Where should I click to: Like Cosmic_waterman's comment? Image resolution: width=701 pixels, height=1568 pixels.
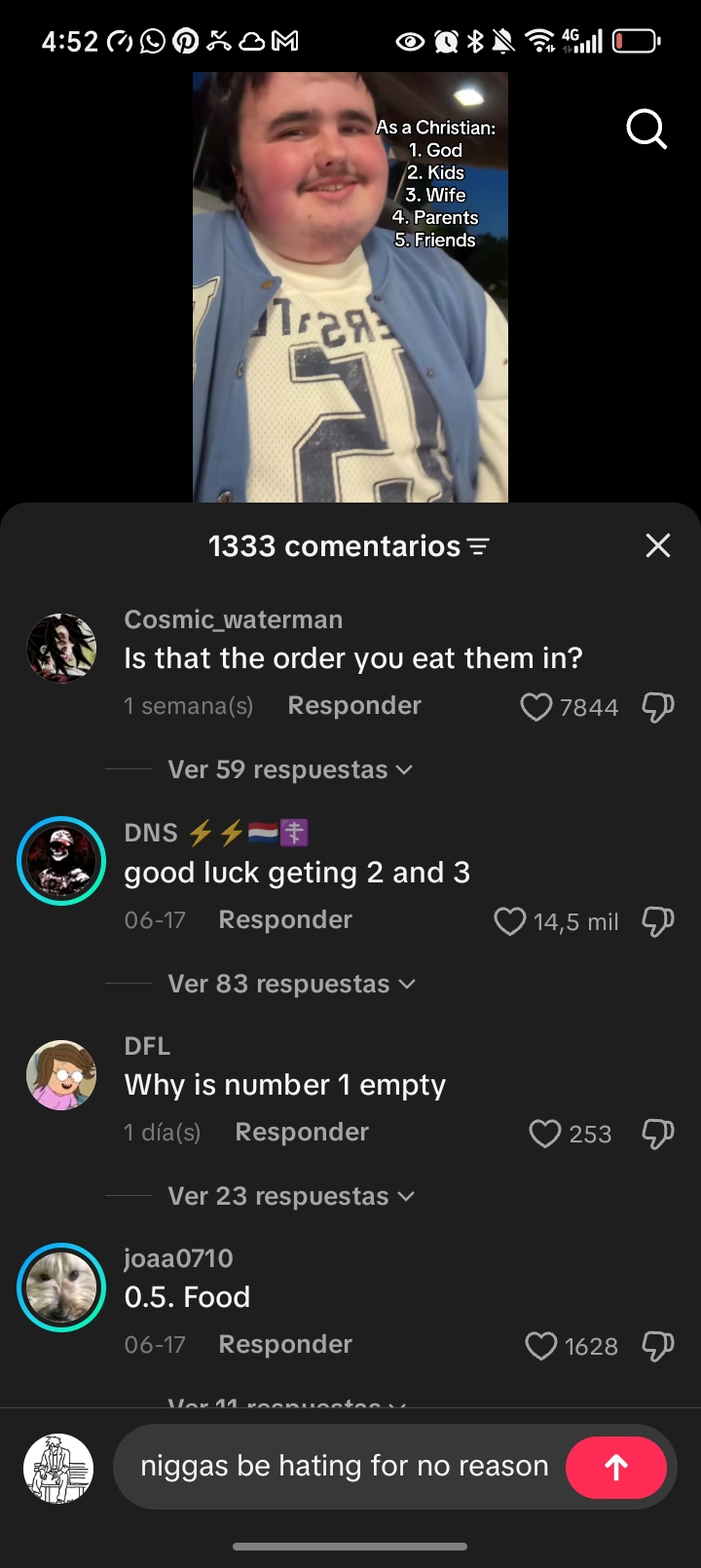click(x=536, y=707)
